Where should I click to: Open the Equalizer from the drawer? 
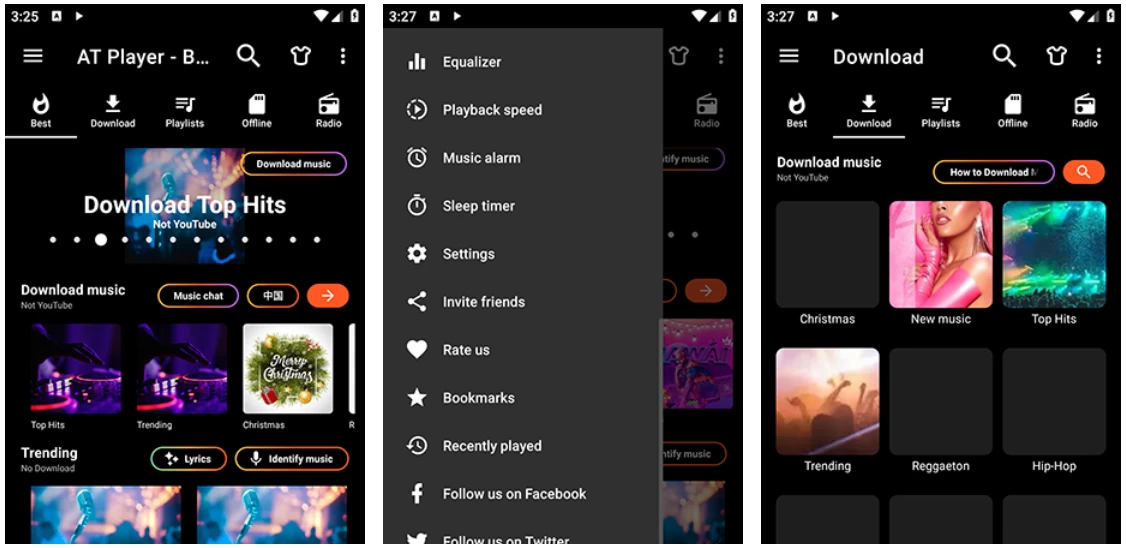[x=472, y=62]
